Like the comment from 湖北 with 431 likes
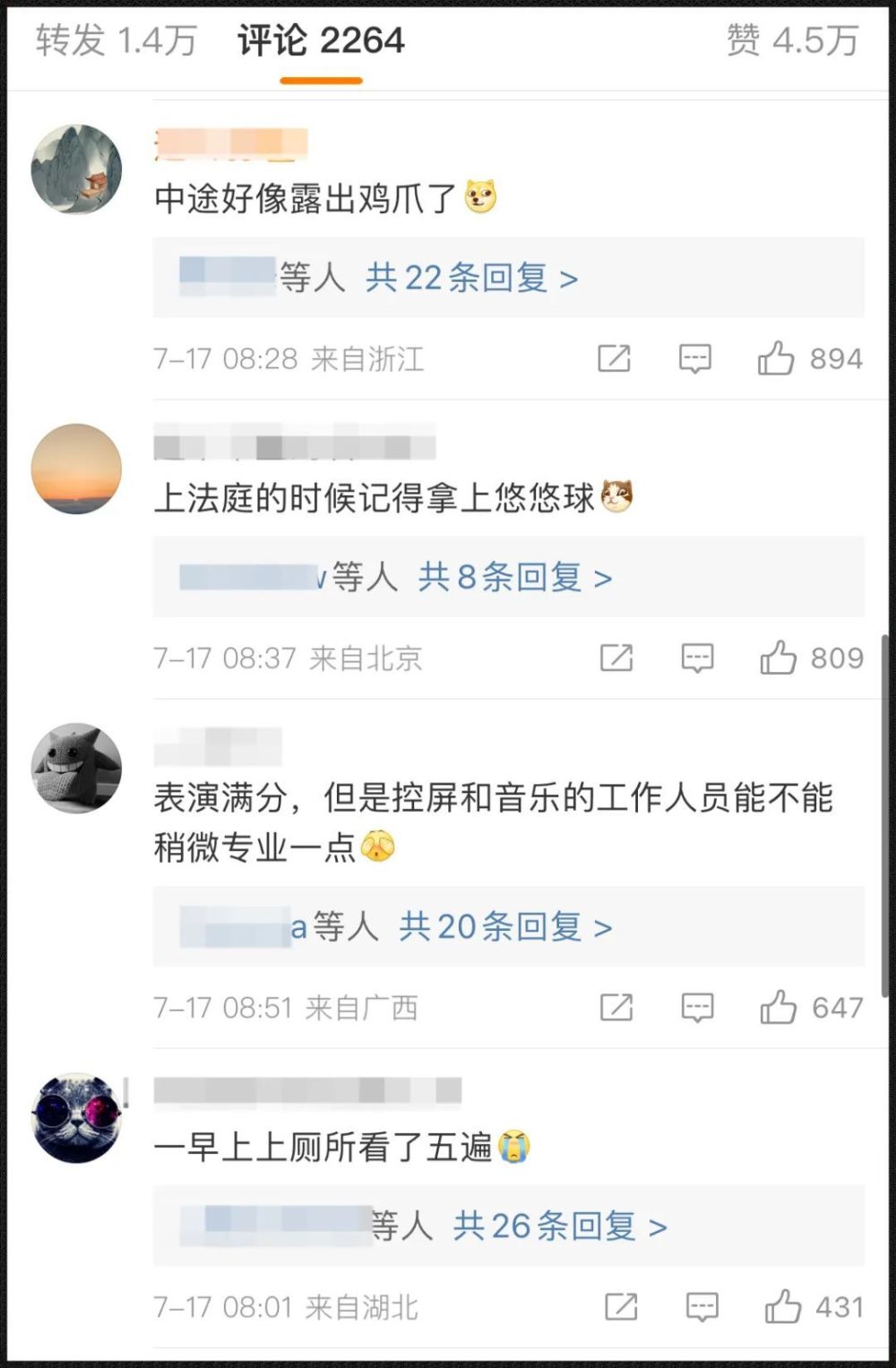The width and height of the screenshot is (896, 1368). pyautogui.click(x=814, y=1306)
